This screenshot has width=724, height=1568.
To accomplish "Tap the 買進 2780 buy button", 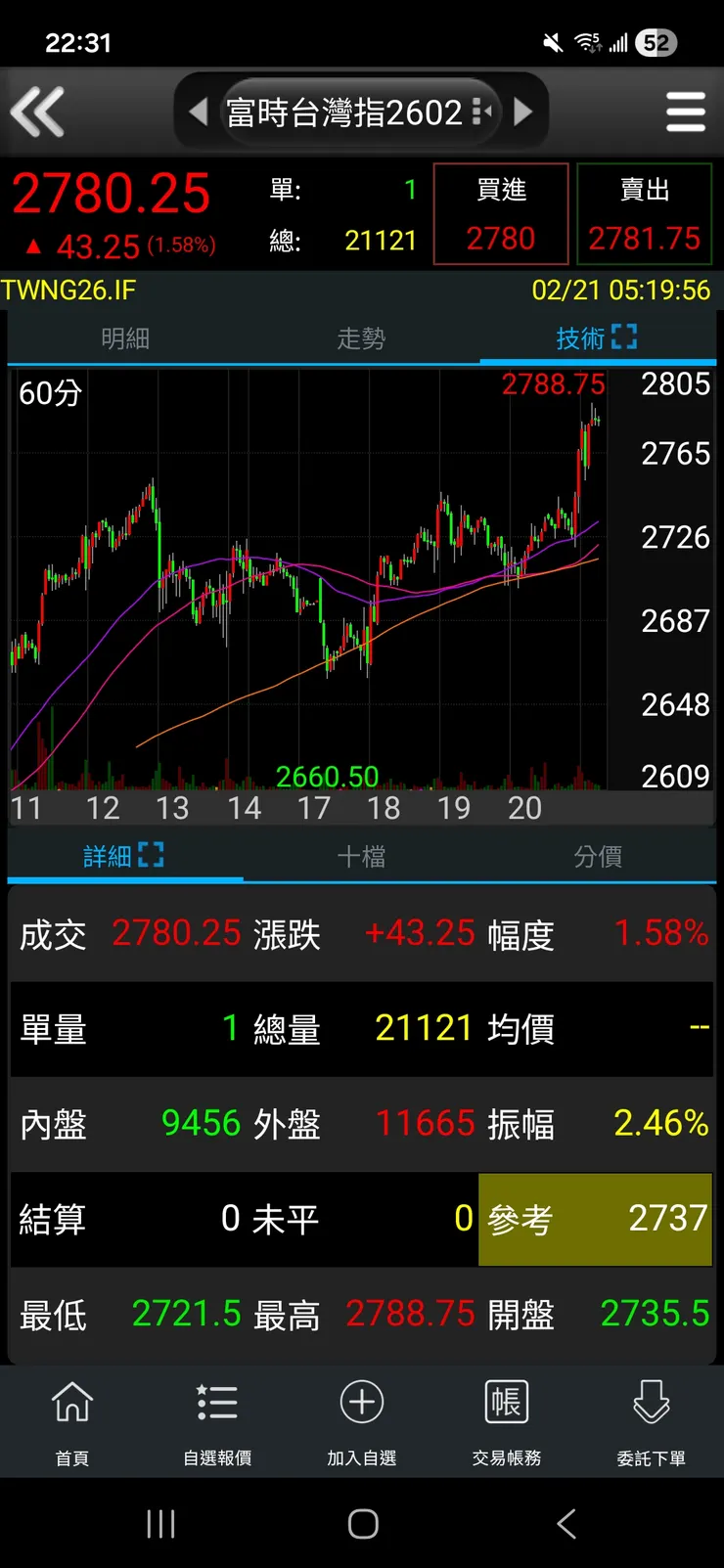I will click(501, 214).
